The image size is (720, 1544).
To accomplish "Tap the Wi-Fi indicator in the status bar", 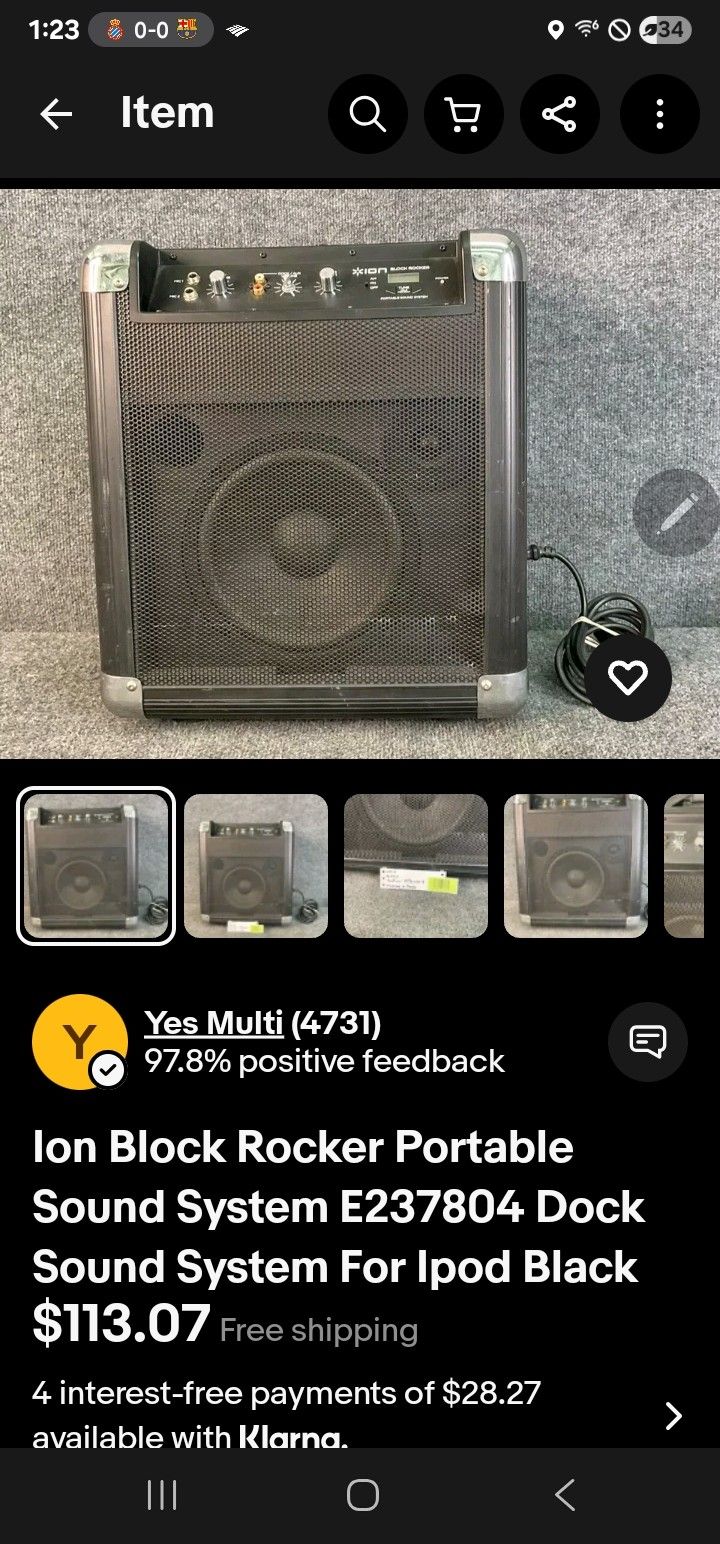I will (x=586, y=30).
